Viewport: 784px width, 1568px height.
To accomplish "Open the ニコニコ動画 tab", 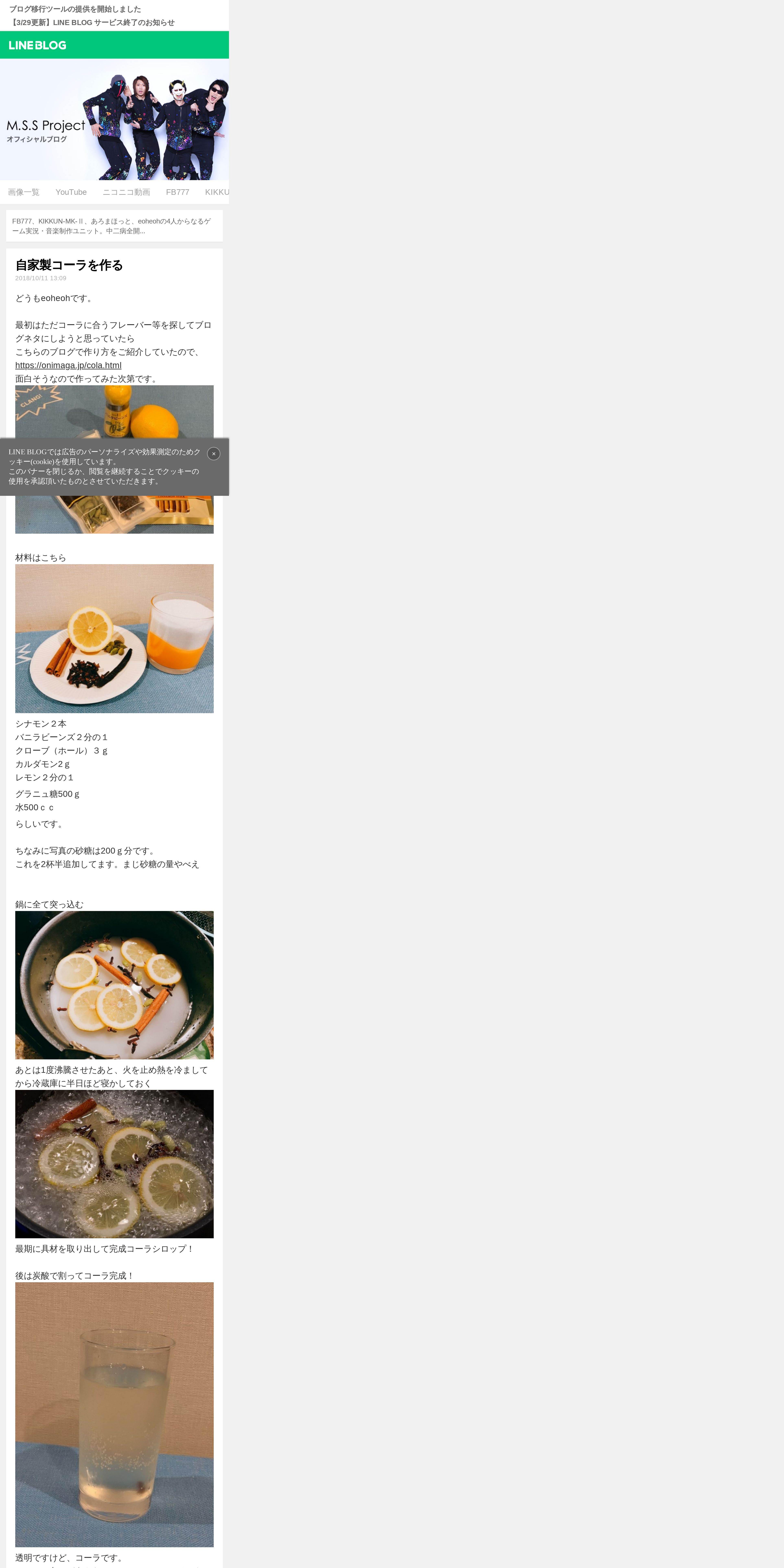I will pos(126,192).
